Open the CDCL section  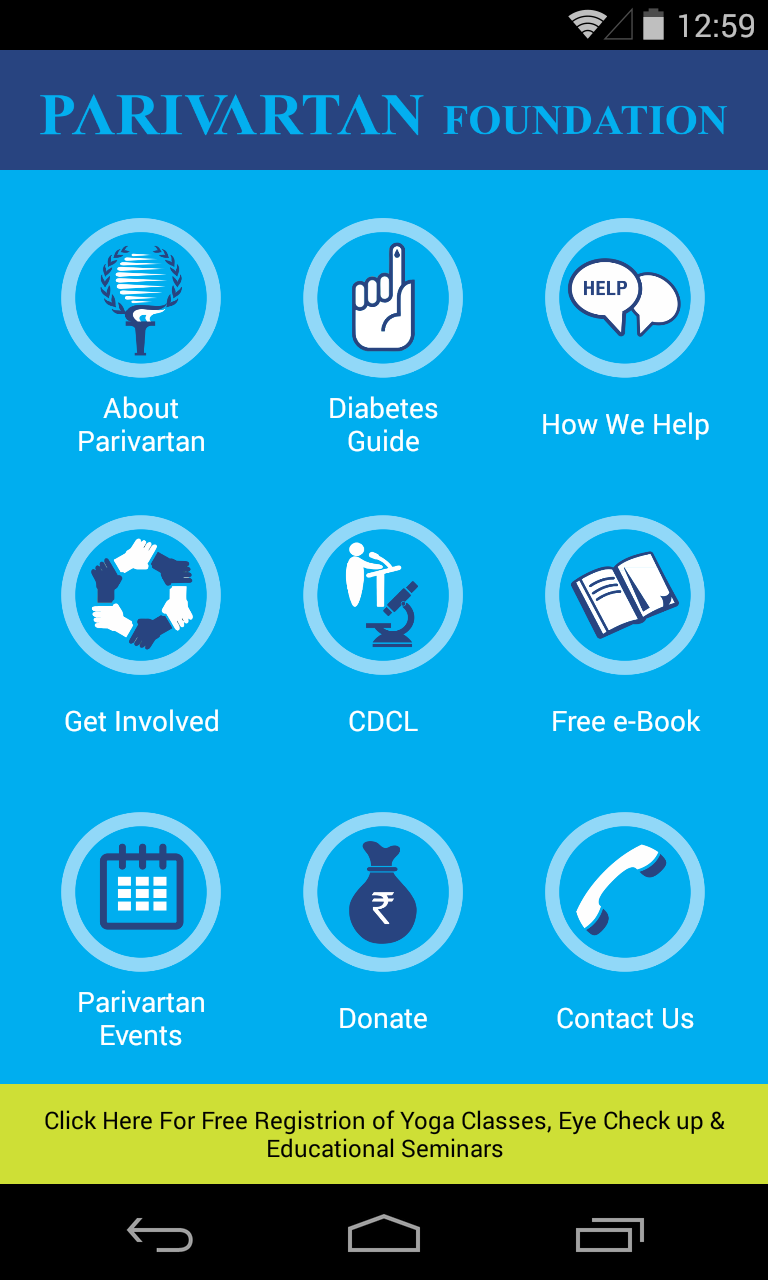click(x=383, y=595)
